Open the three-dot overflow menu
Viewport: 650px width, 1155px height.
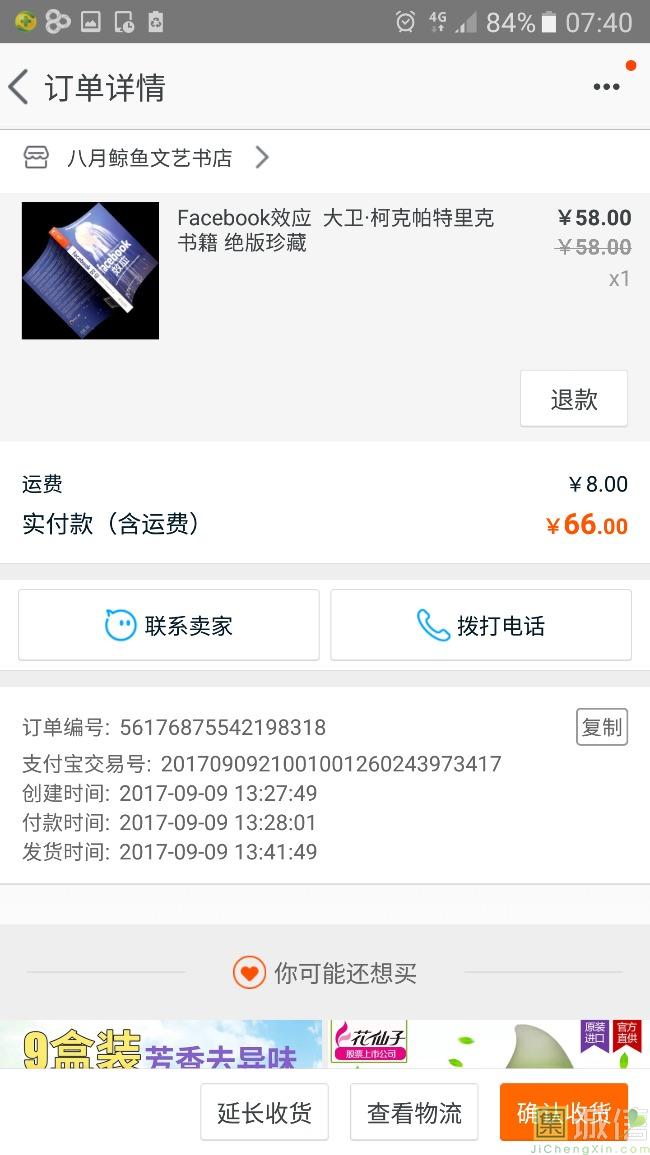pyautogui.click(x=606, y=87)
